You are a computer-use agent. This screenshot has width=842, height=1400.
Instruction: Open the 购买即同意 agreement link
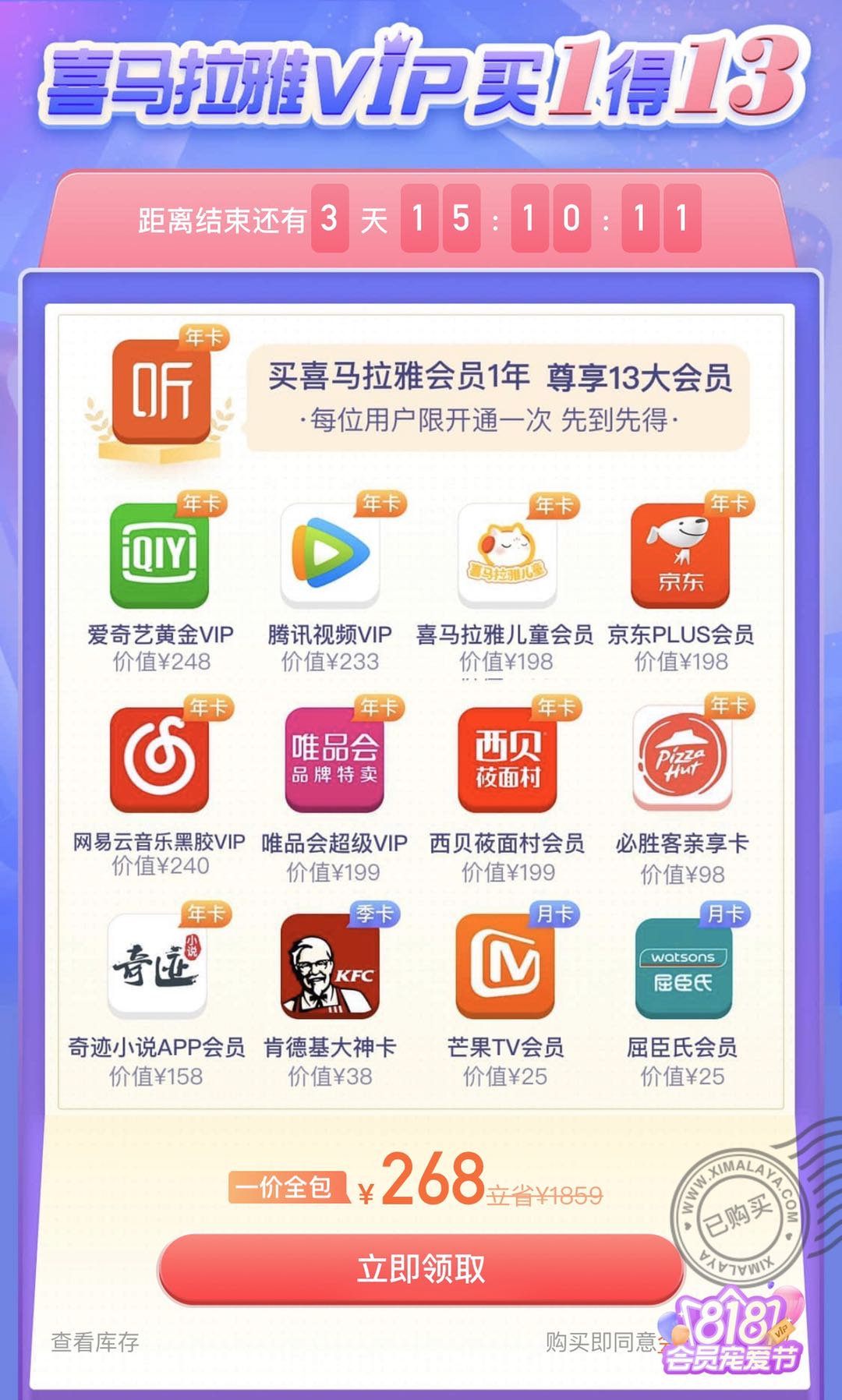(x=600, y=1342)
